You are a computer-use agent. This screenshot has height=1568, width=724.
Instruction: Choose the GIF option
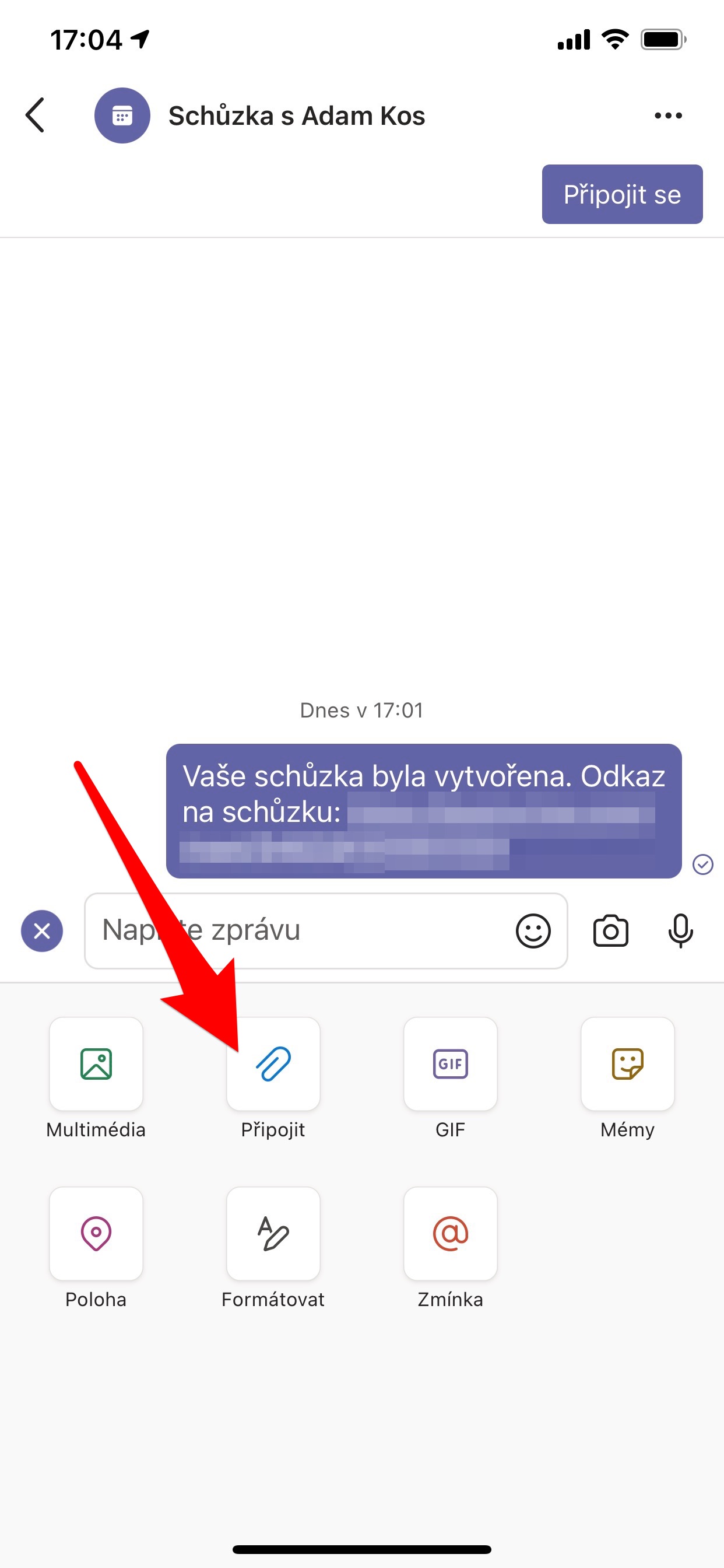coord(450,1064)
